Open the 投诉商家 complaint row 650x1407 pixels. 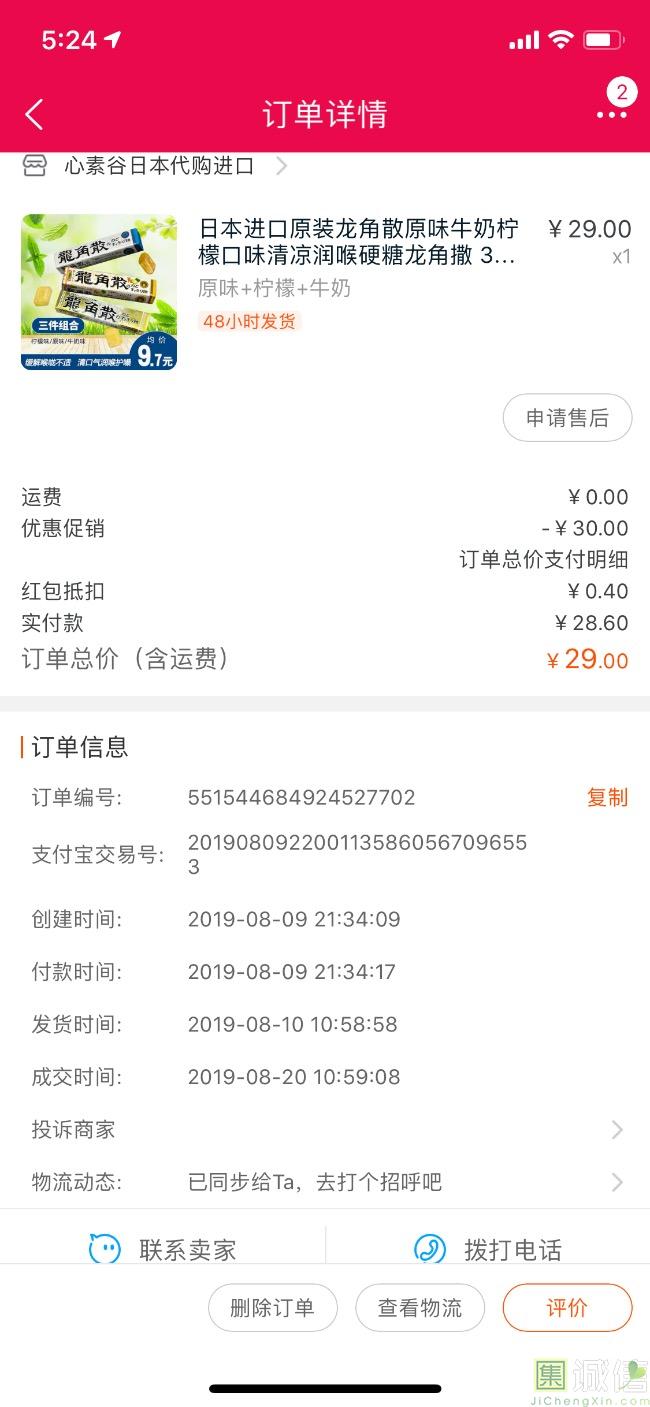pos(325,1130)
